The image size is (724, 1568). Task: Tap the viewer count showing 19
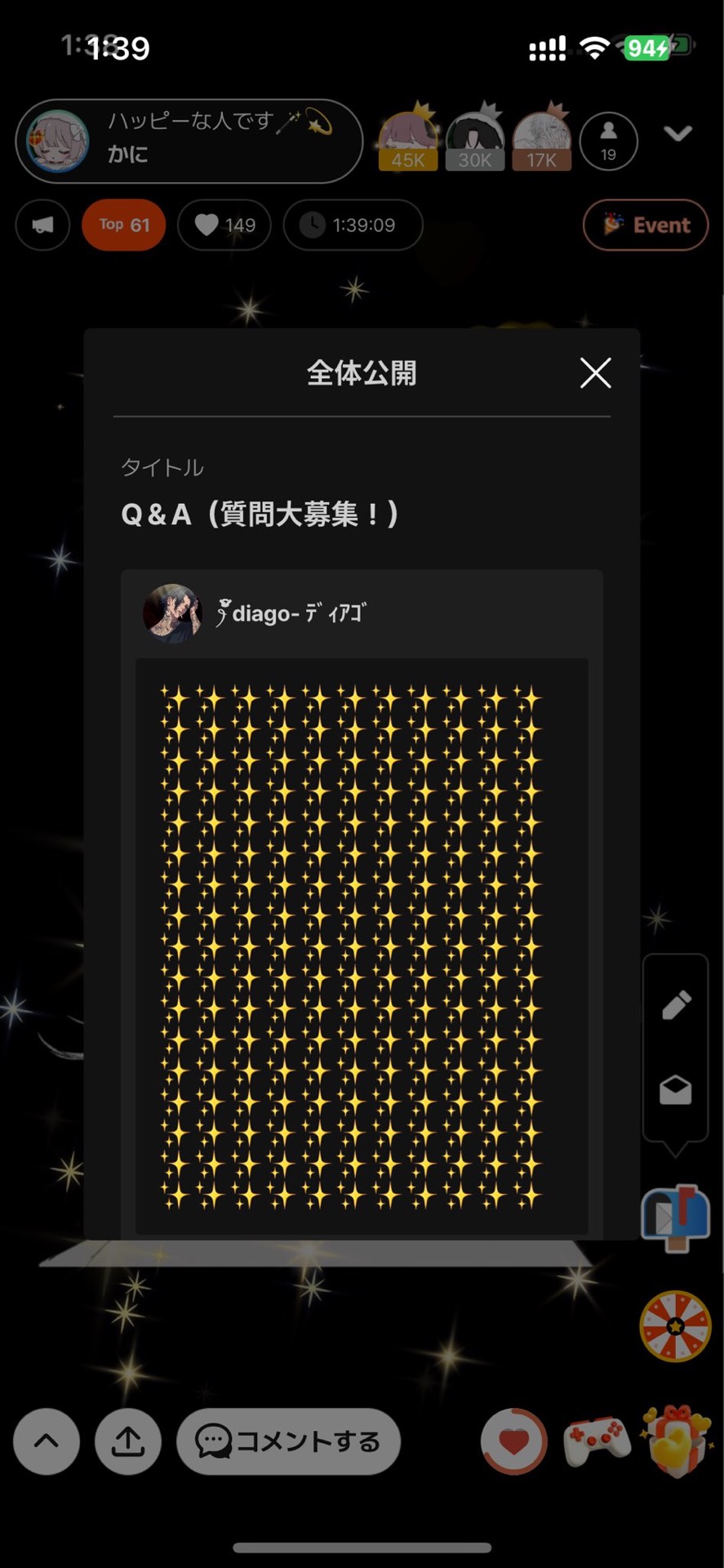608,140
